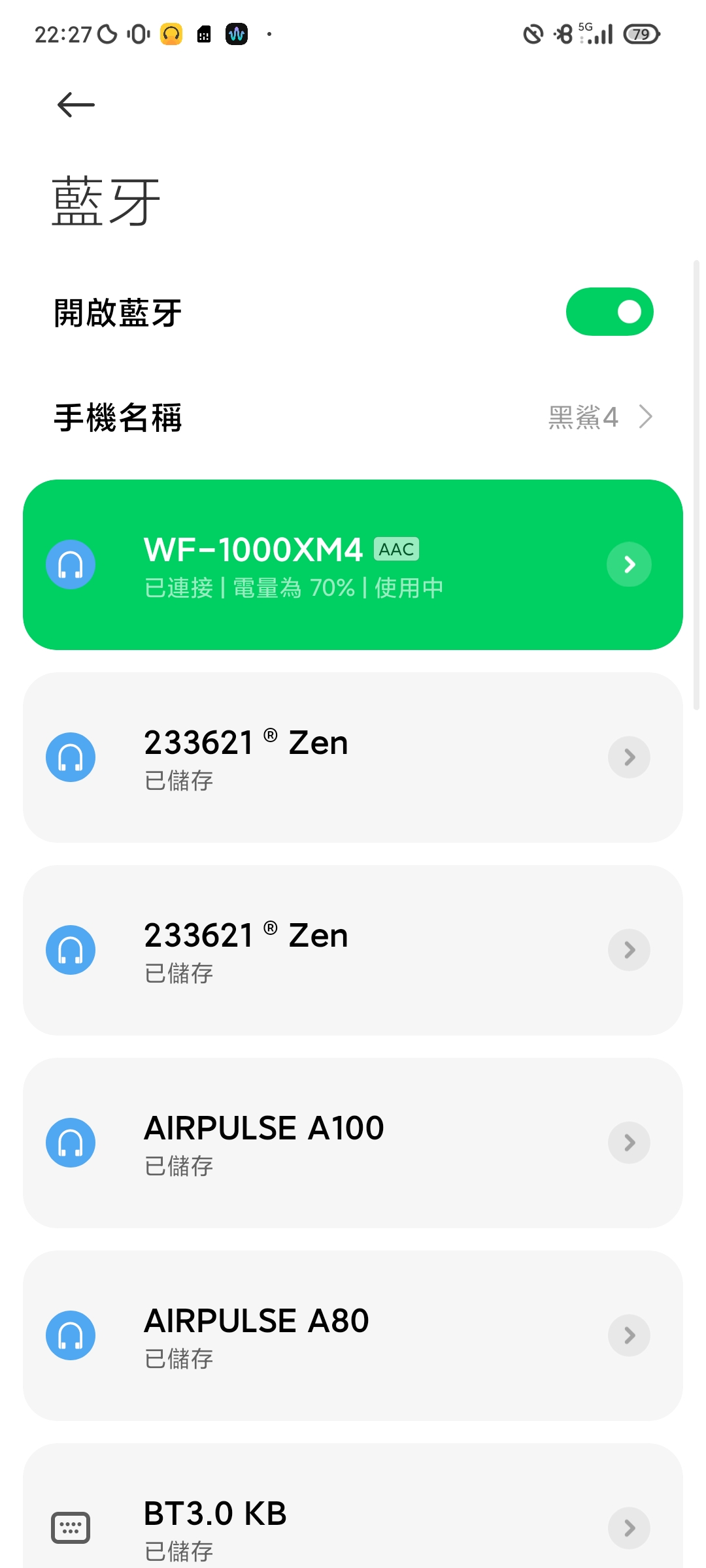Open AIRPULSE A80 details arrow

629,1335
